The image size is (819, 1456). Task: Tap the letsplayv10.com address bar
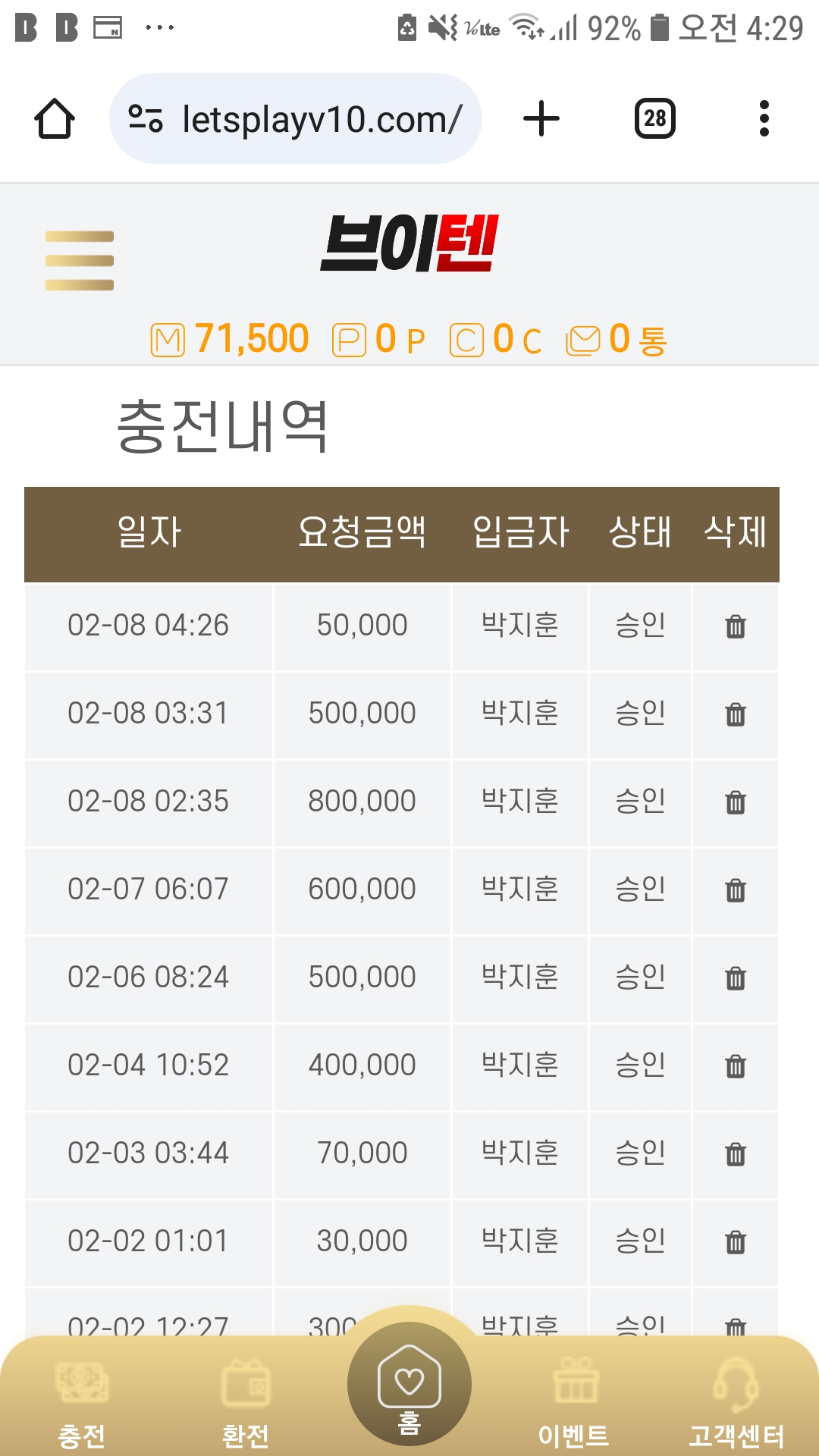[x=296, y=119]
